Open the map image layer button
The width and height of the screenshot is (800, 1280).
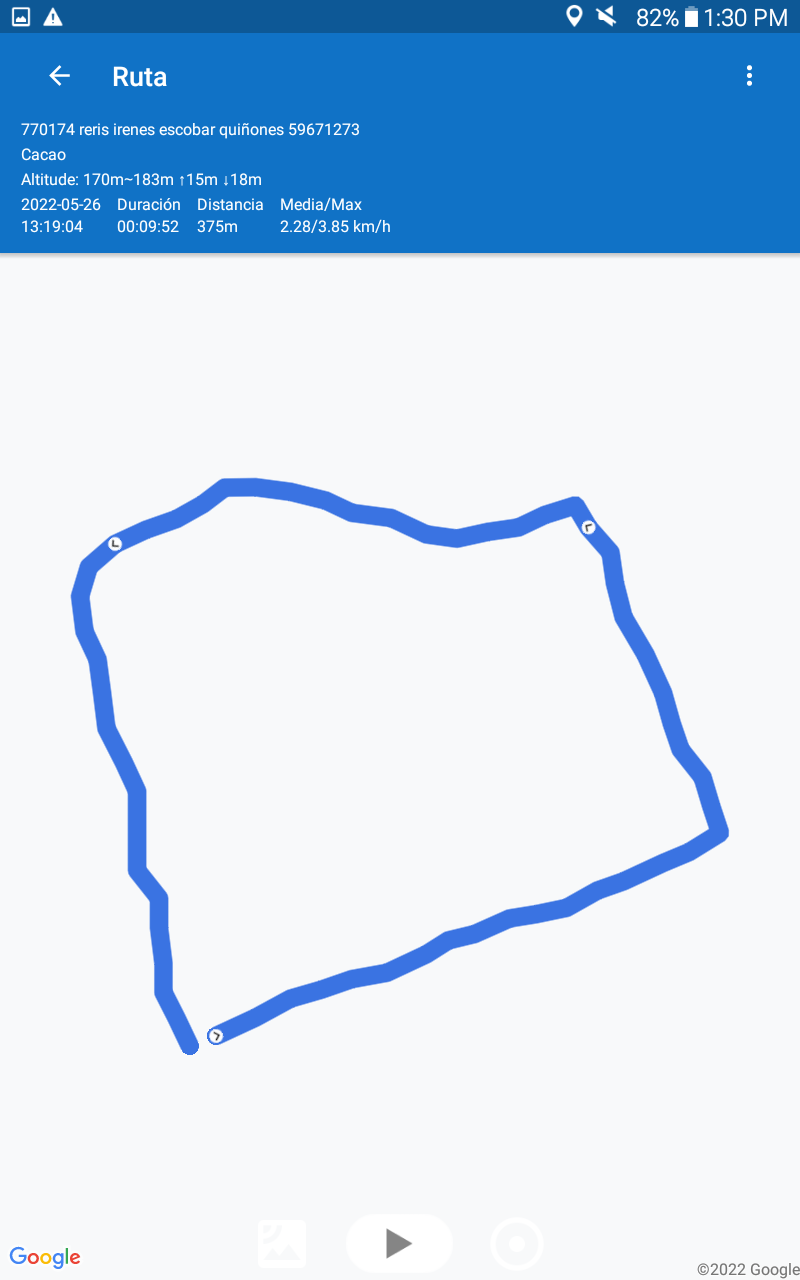[282, 1244]
